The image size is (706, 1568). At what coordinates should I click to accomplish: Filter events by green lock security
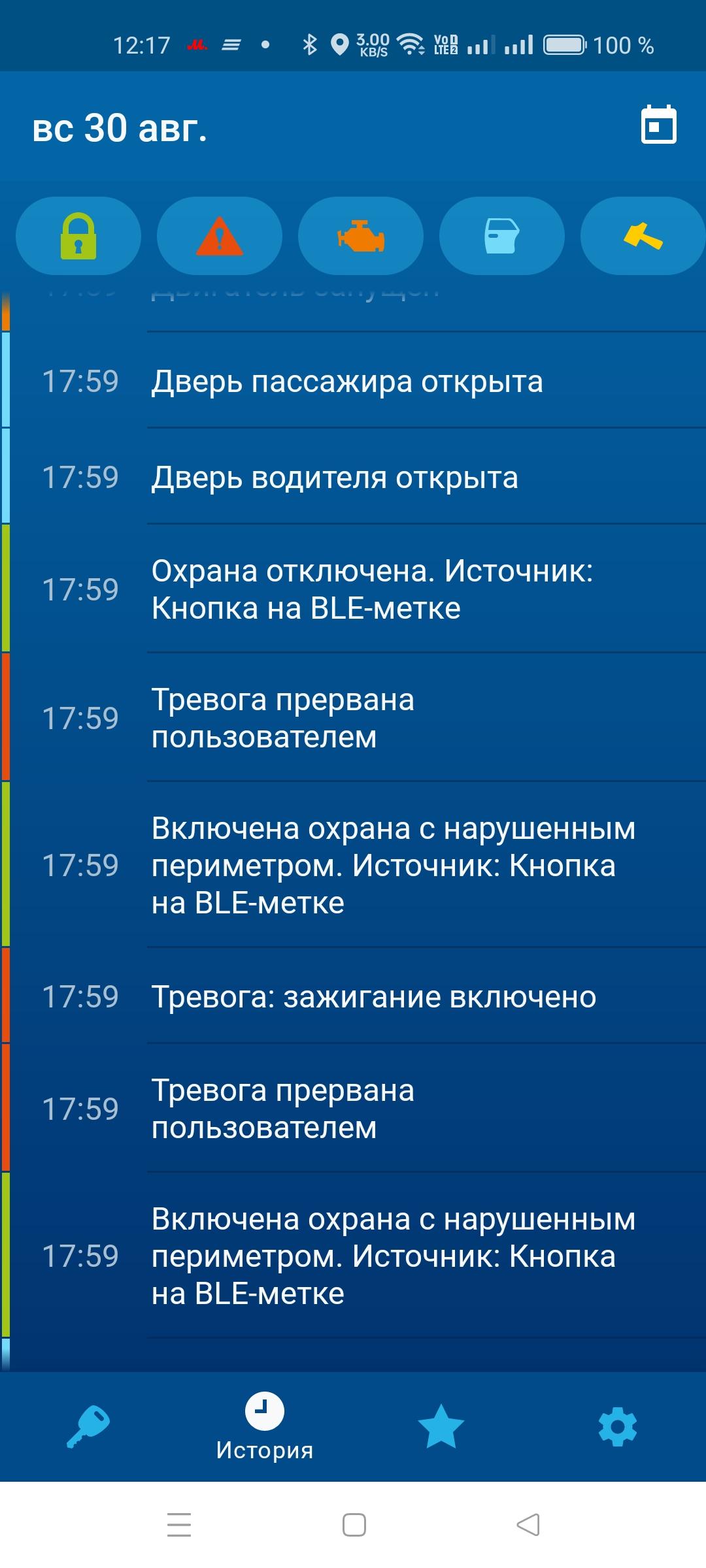pyautogui.click(x=78, y=236)
